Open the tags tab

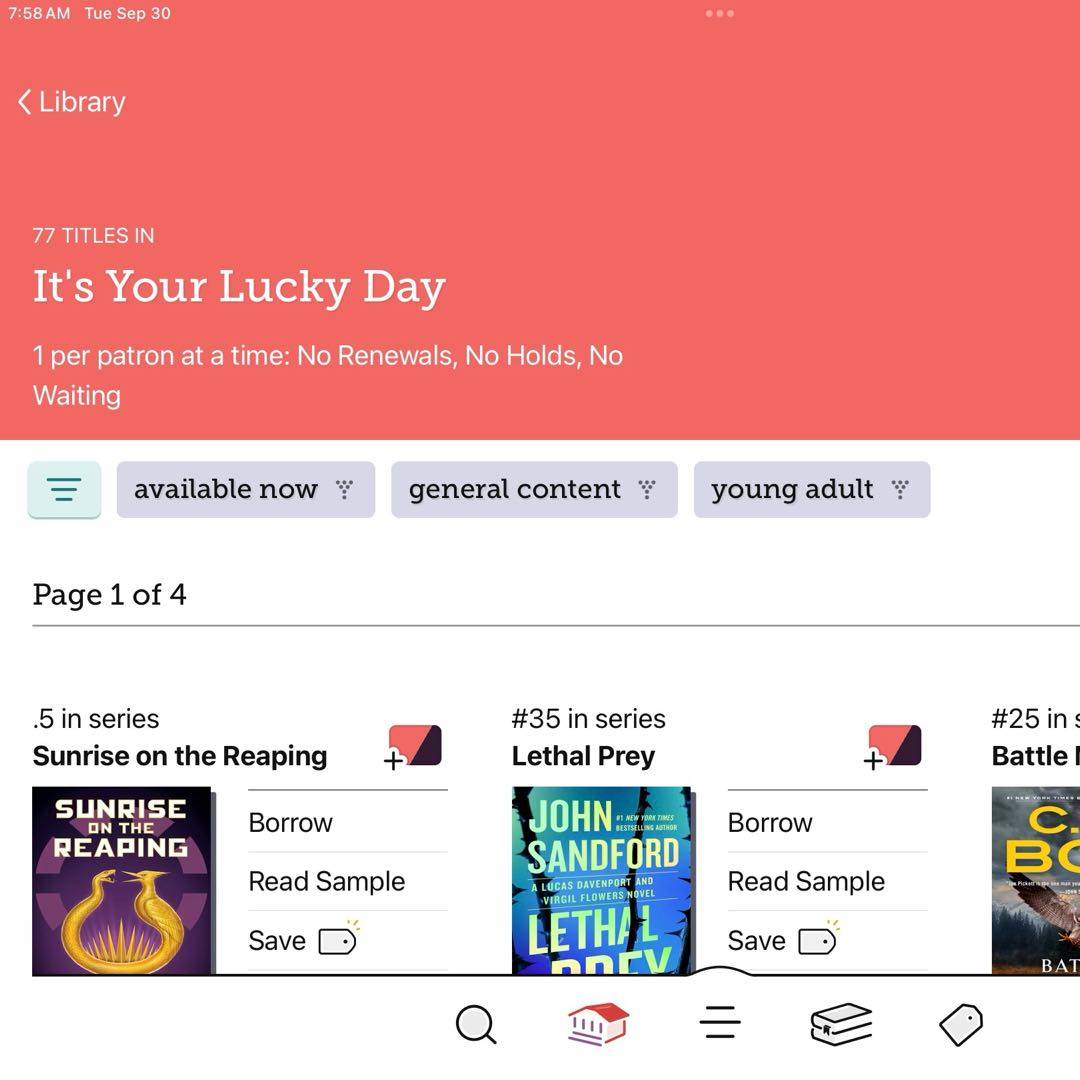point(961,1024)
